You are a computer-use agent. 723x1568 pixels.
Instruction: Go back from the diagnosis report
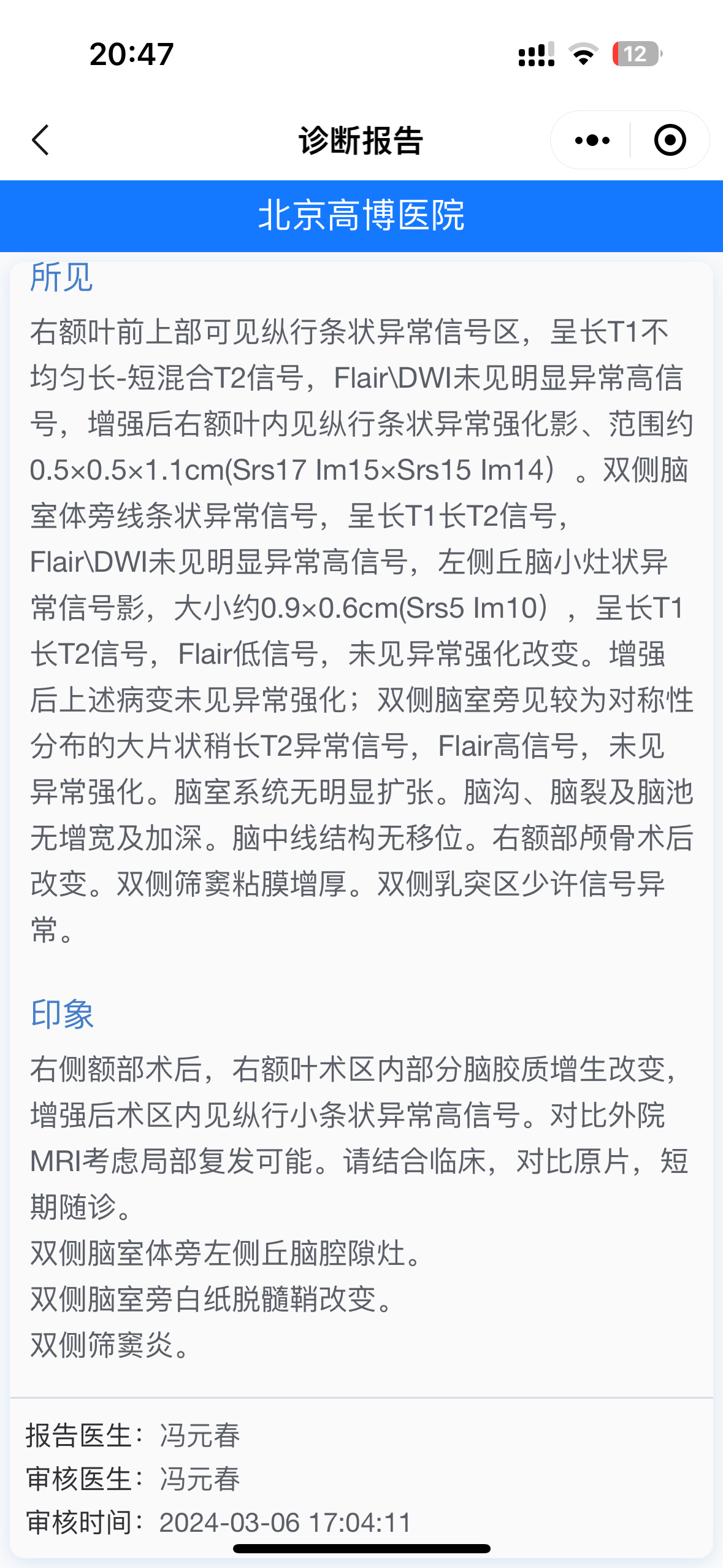click(40, 140)
